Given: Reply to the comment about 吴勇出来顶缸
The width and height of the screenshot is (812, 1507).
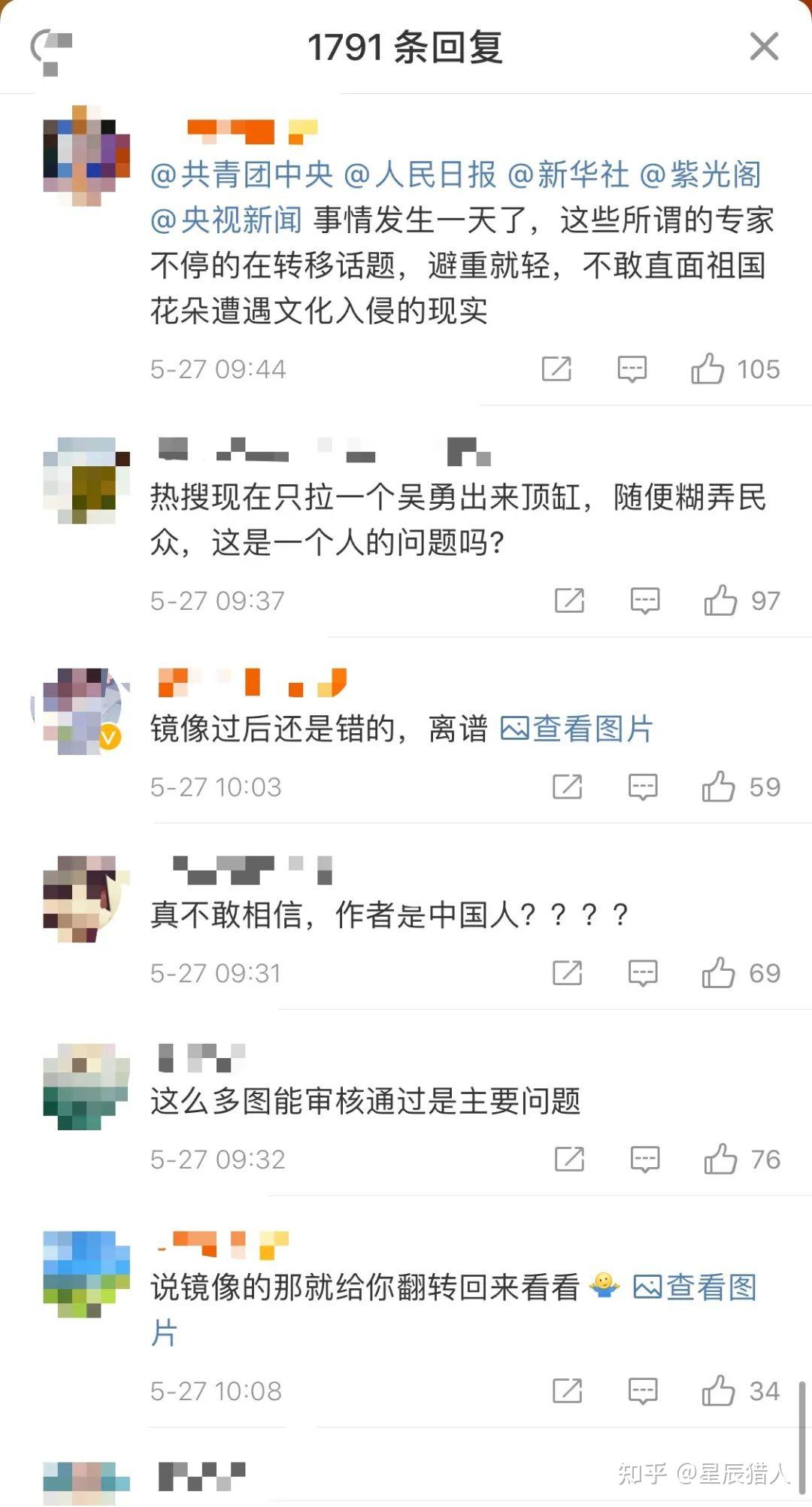Looking at the screenshot, I should click(644, 601).
